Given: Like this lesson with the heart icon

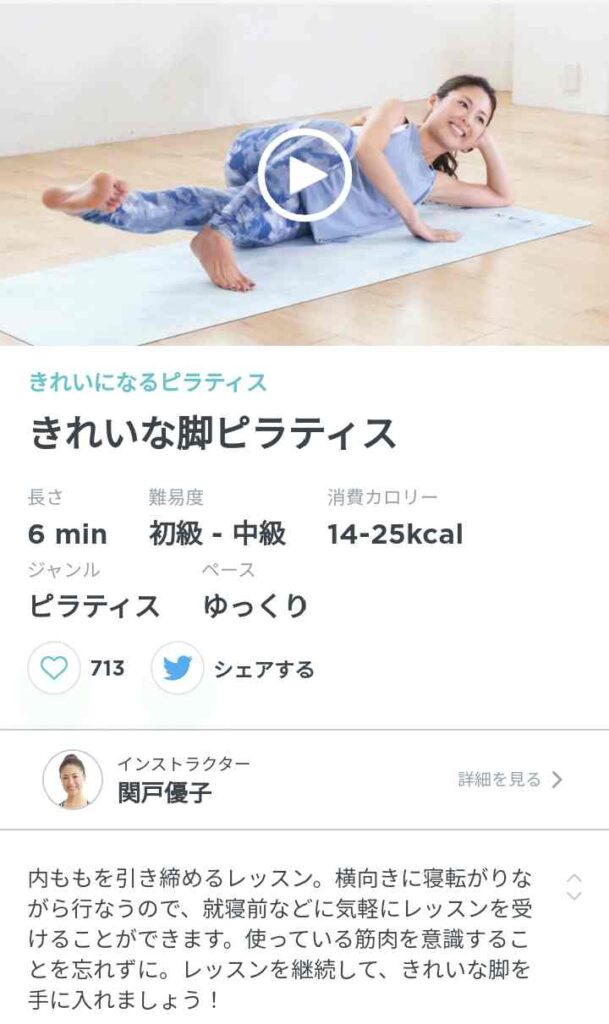Looking at the screenshot, I should tap(54, 668).
